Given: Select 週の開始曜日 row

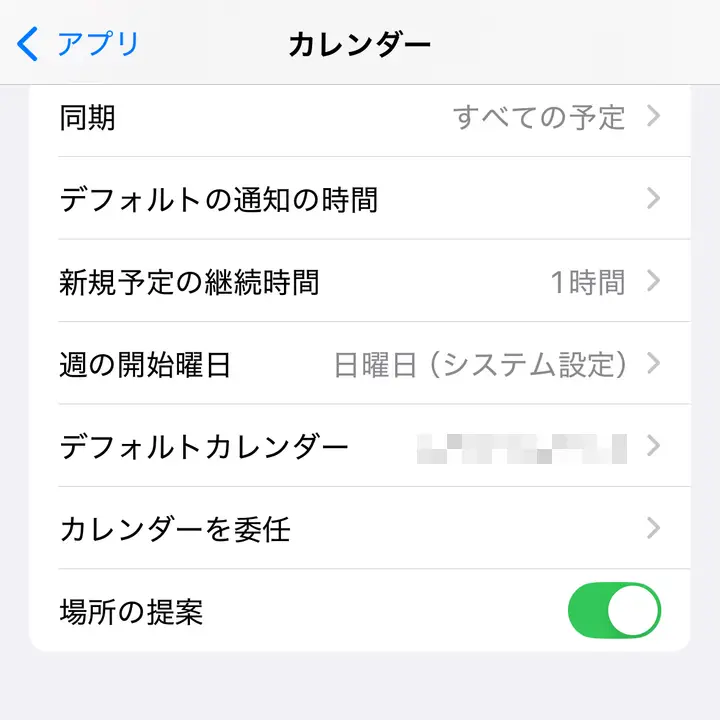Looking at the screenshot, I should coord(360,364).
